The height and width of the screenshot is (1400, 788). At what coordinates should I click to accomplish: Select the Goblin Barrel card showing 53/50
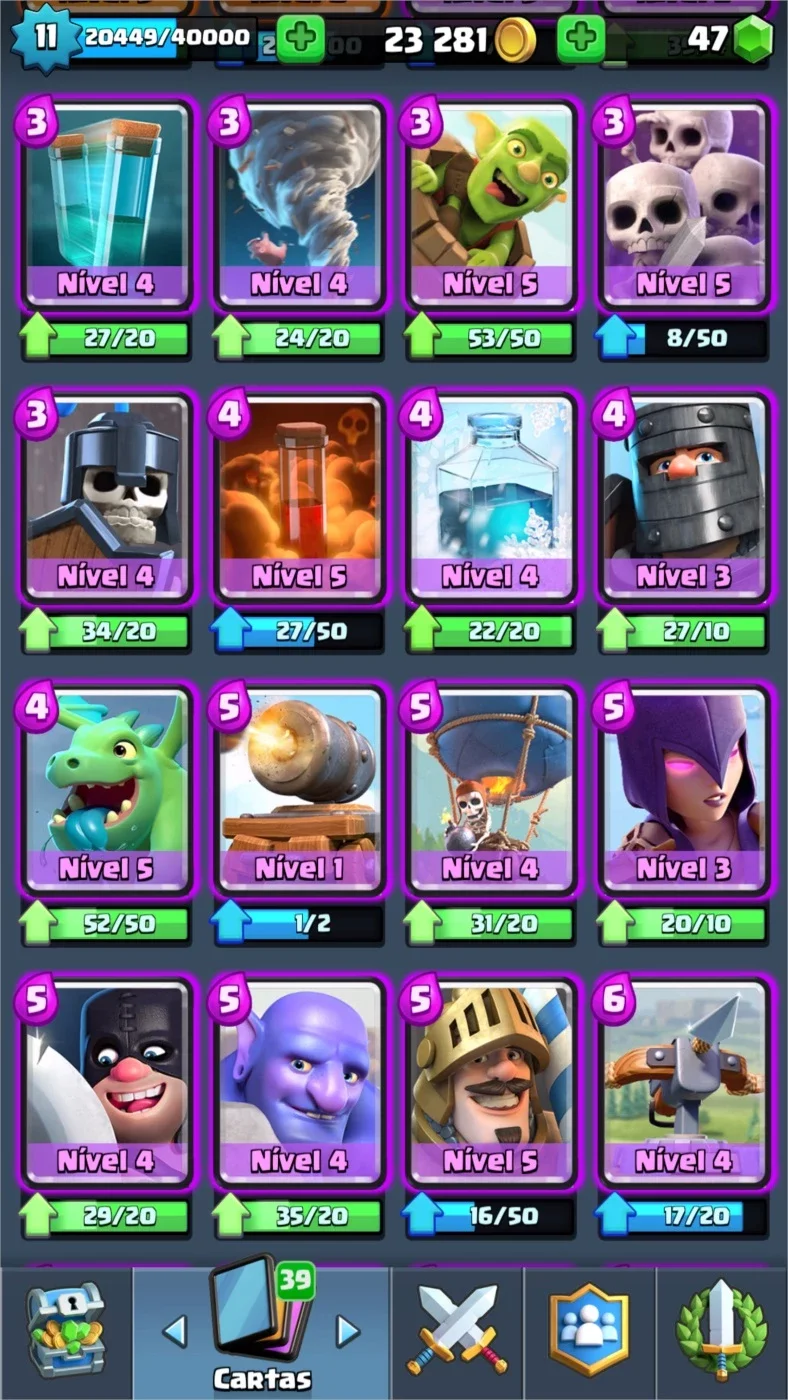pyautogui.click(x=491, y=205)
